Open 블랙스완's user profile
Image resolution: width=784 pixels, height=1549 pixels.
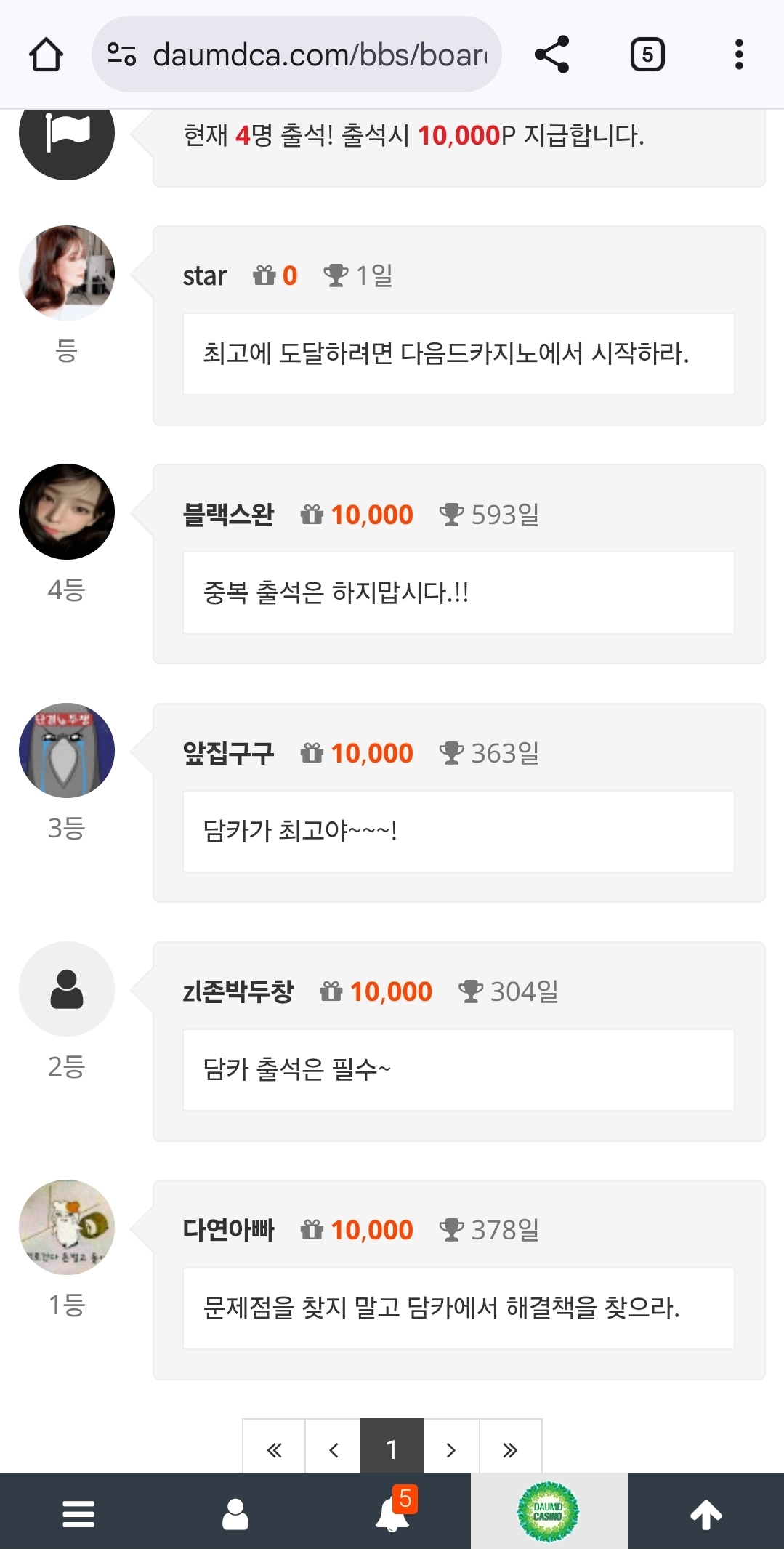67,512
